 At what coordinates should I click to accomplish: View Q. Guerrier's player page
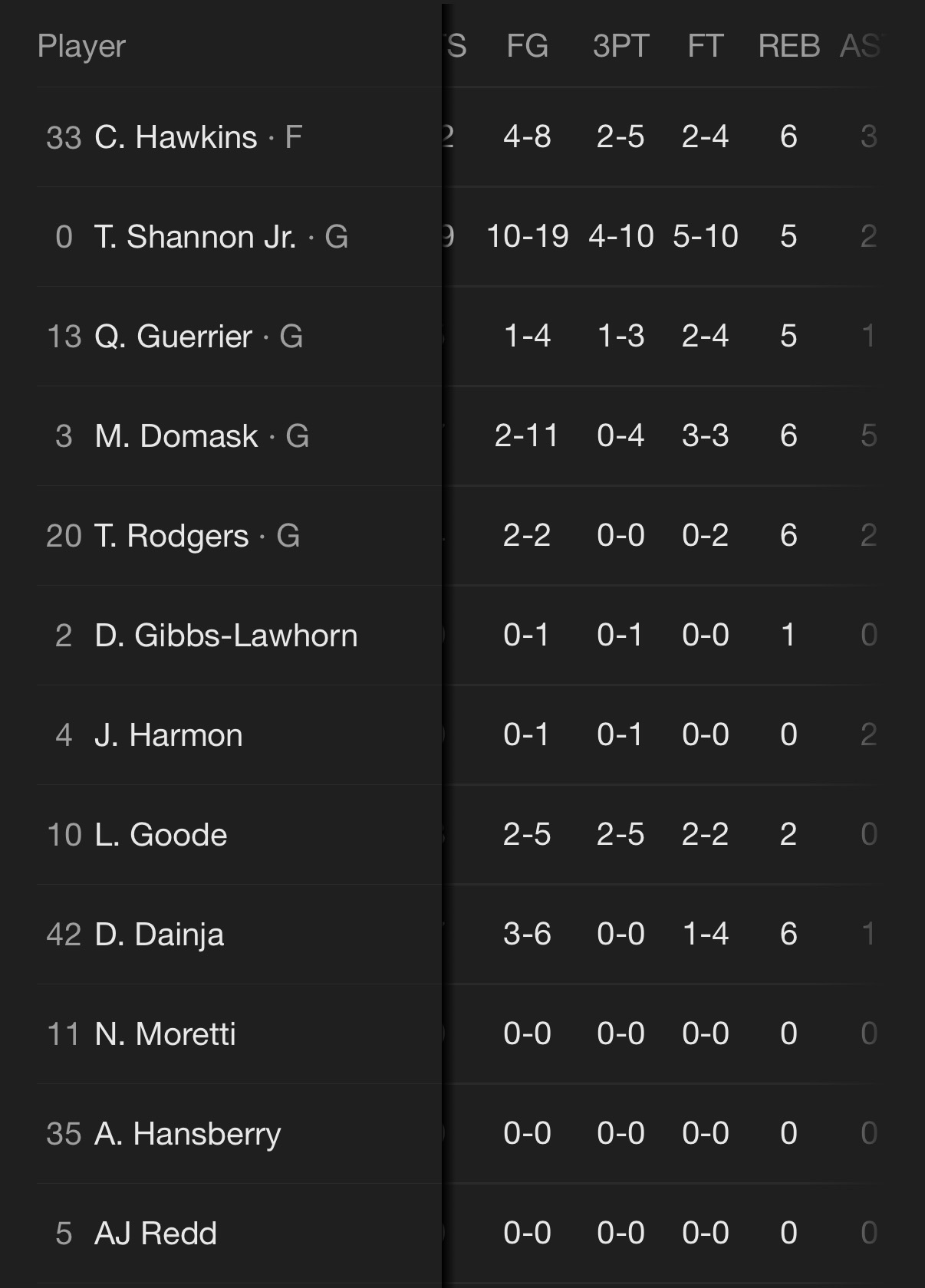coord(173,337)
